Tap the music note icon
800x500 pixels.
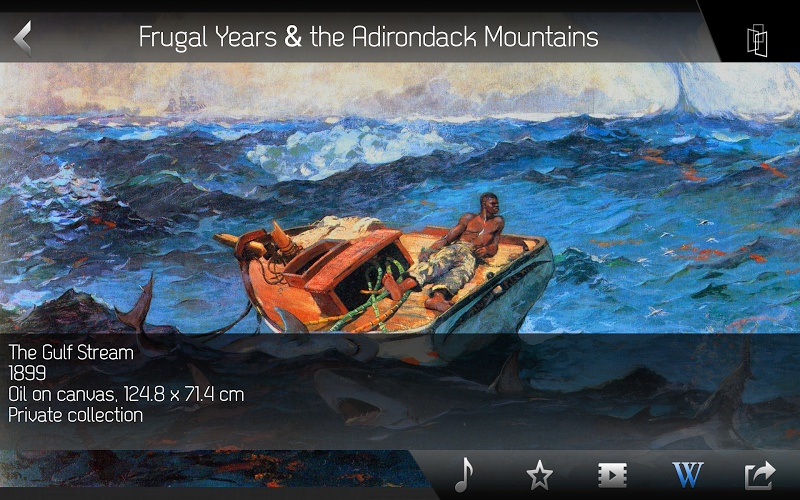(463, 474)
